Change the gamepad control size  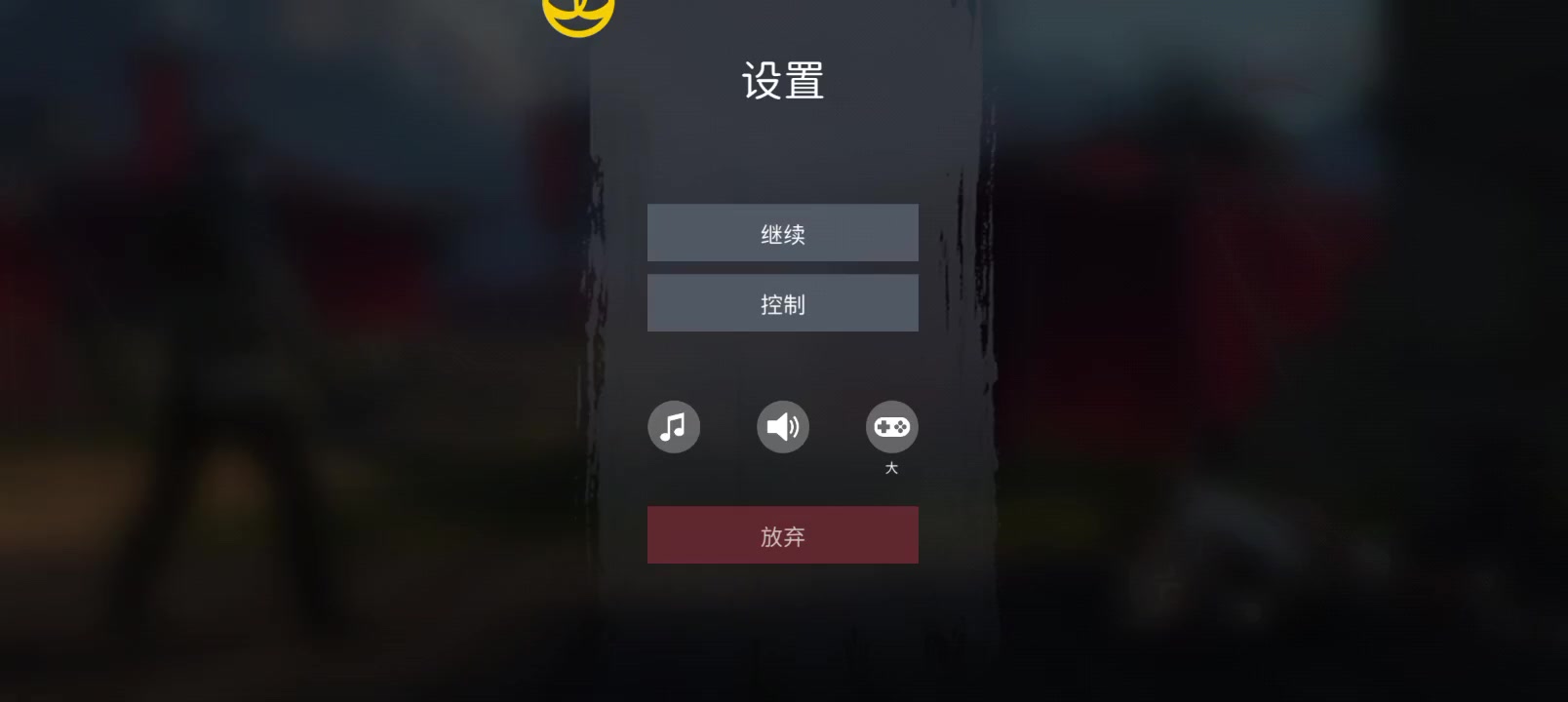(x=891, y=427)
